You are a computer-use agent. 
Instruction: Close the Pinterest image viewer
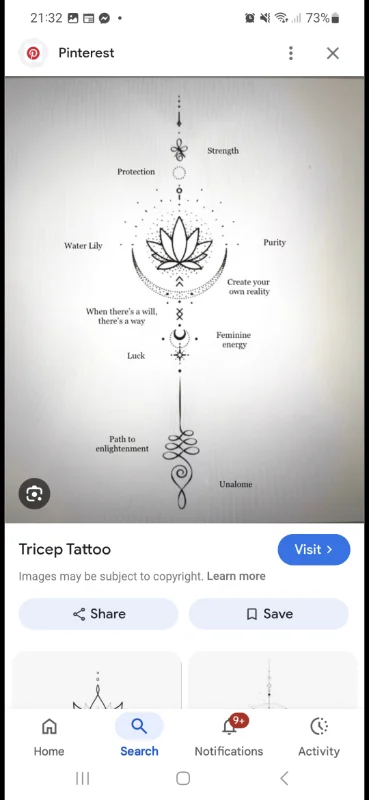333,53
